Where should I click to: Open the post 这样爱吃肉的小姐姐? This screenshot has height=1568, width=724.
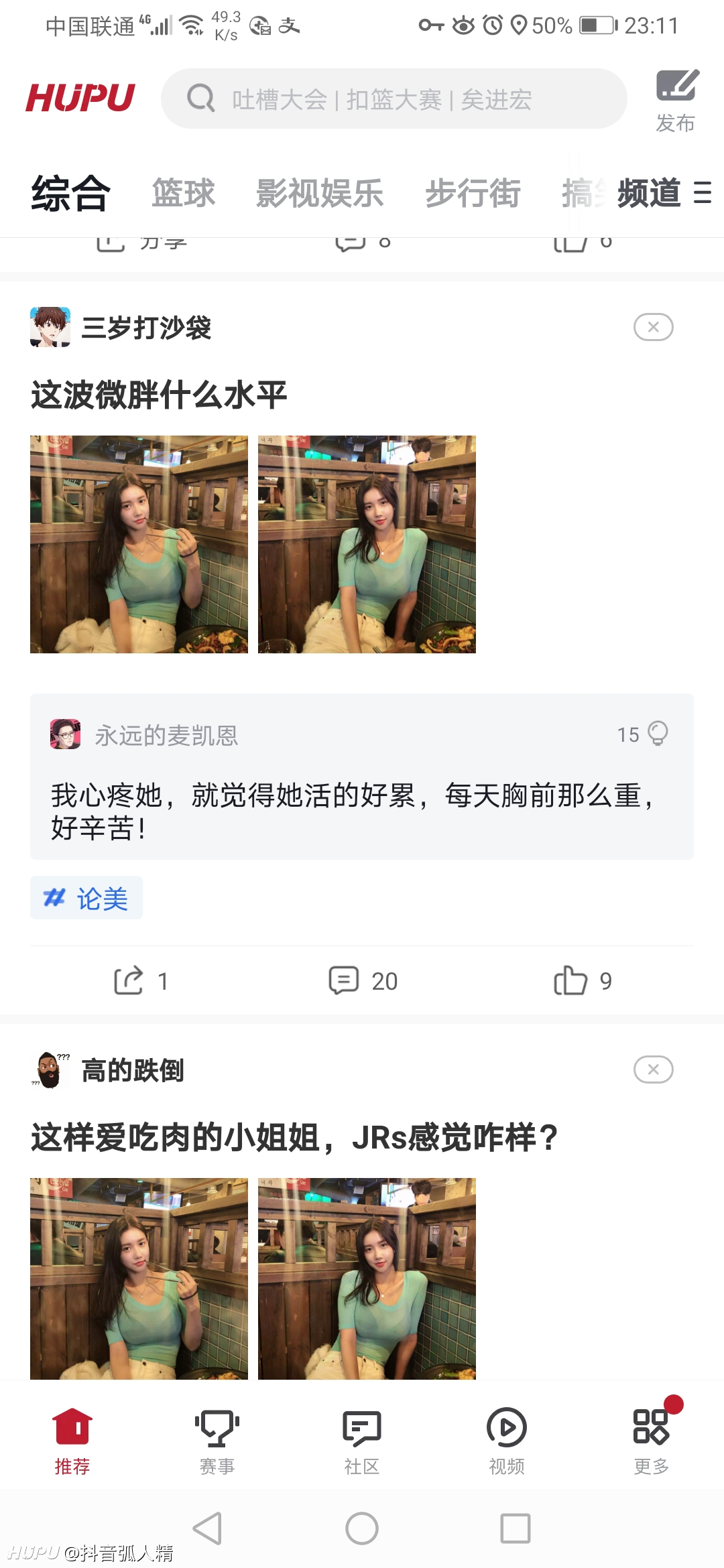[294, 1137]
